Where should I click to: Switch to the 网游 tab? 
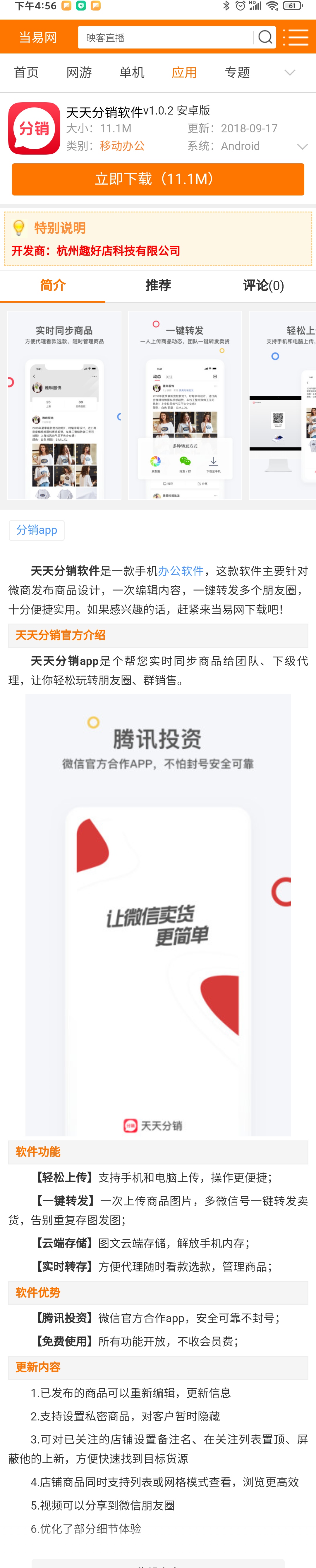79,73
